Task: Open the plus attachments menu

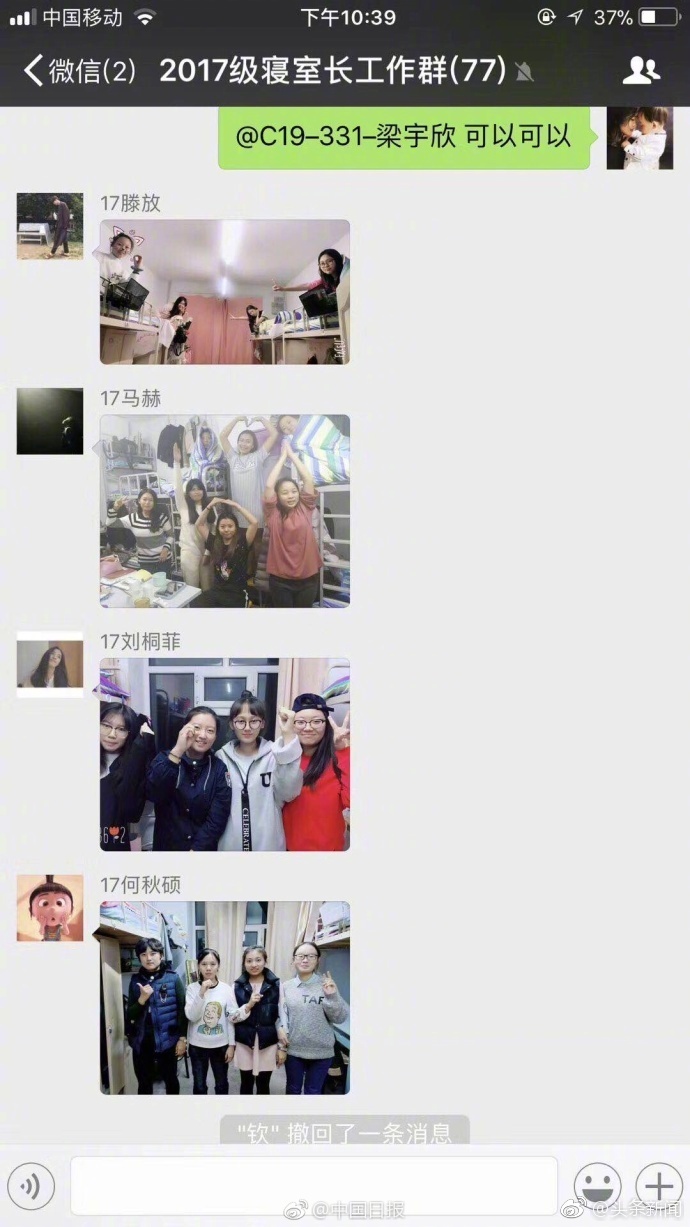Action: (658, 1187)
